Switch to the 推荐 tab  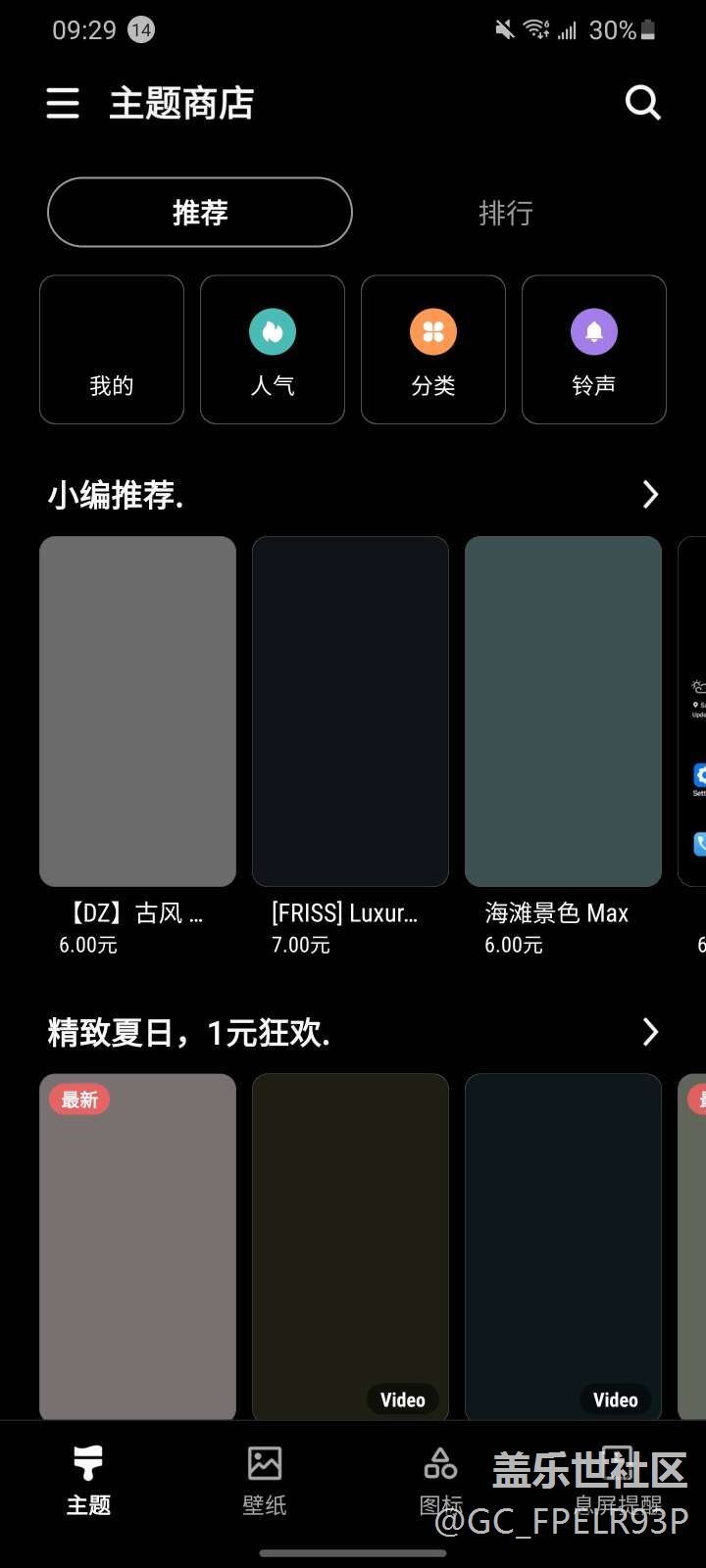pyautogui.click(x=200, y=213)
